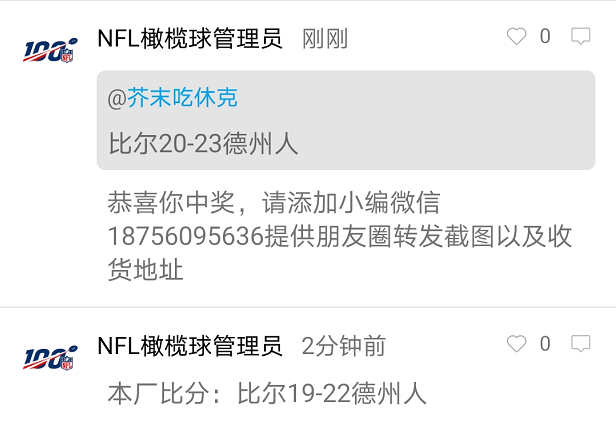
Task: Reply to the comment posted 刚刚
Action: coord(580,37)
